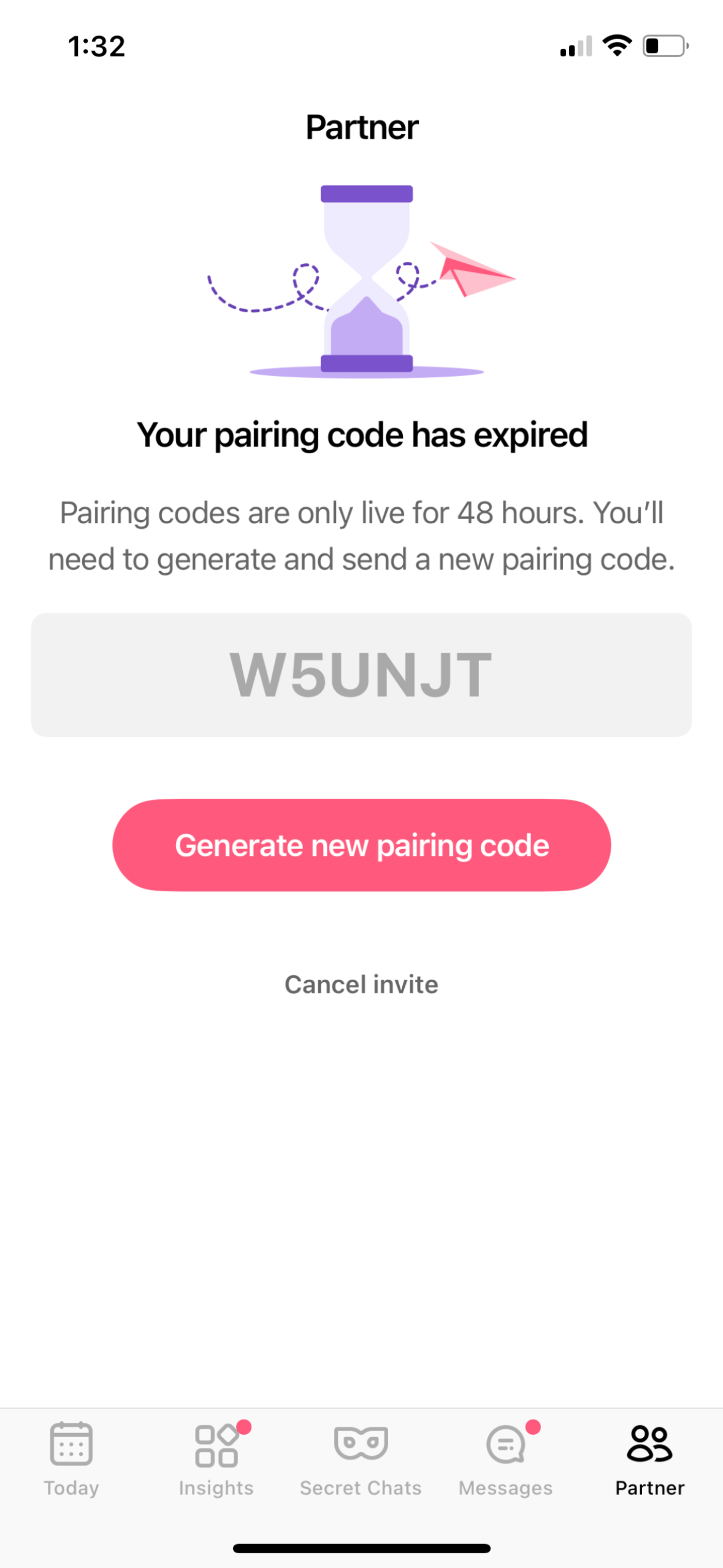Viewport: 723px width, 1568px height.
Task: Open the Insights tab
Action: tap(216, 1459)
